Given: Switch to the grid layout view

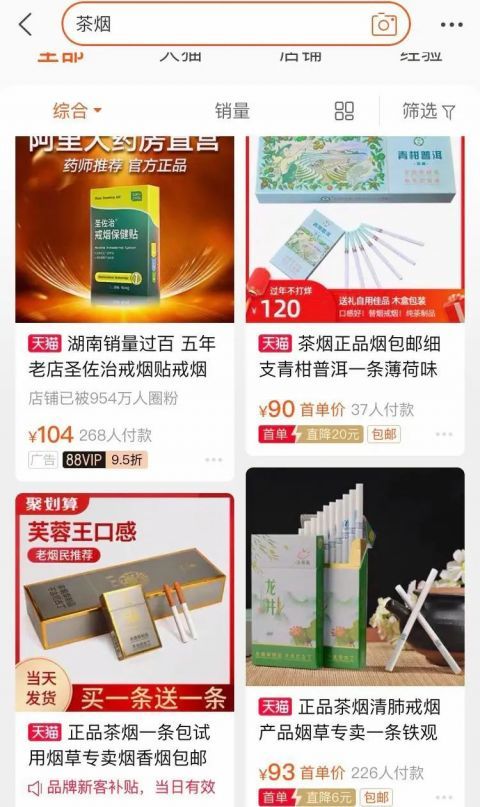Looking at the screenshot, I should point(344,111).
